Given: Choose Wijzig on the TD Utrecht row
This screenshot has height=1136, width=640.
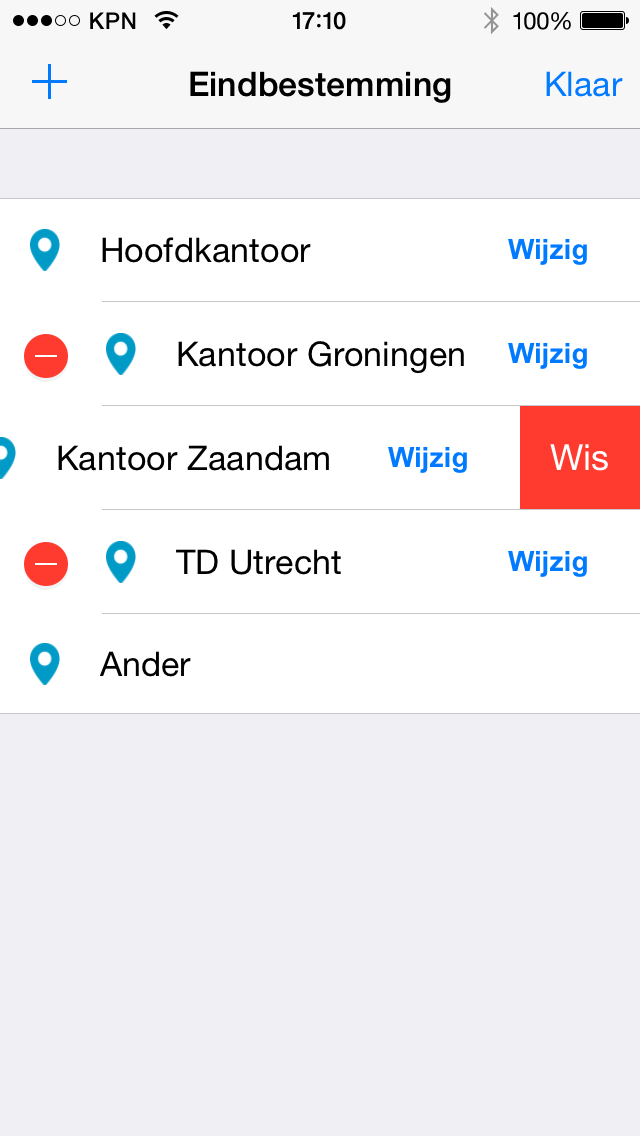Looking at the screenshot, I should (547, 562).
